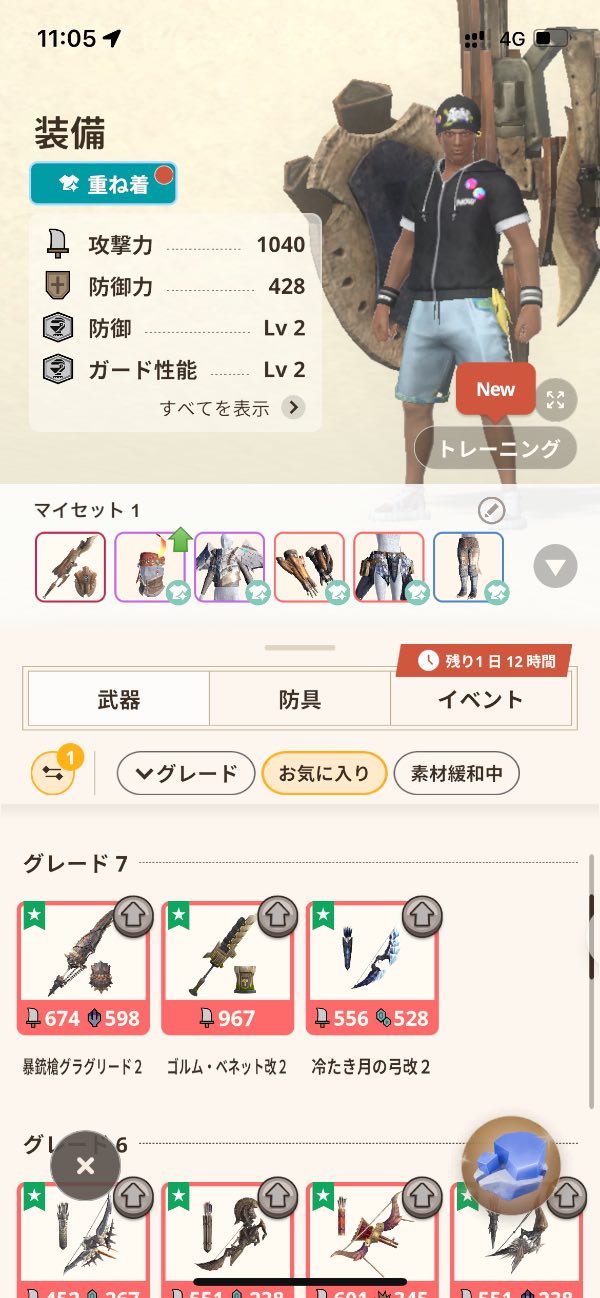Image resolution: width=600 pixels, height=1298 pixels.
Task: Select the weapon 暴銃槍グラグリード 2
Action: [83, 968]
